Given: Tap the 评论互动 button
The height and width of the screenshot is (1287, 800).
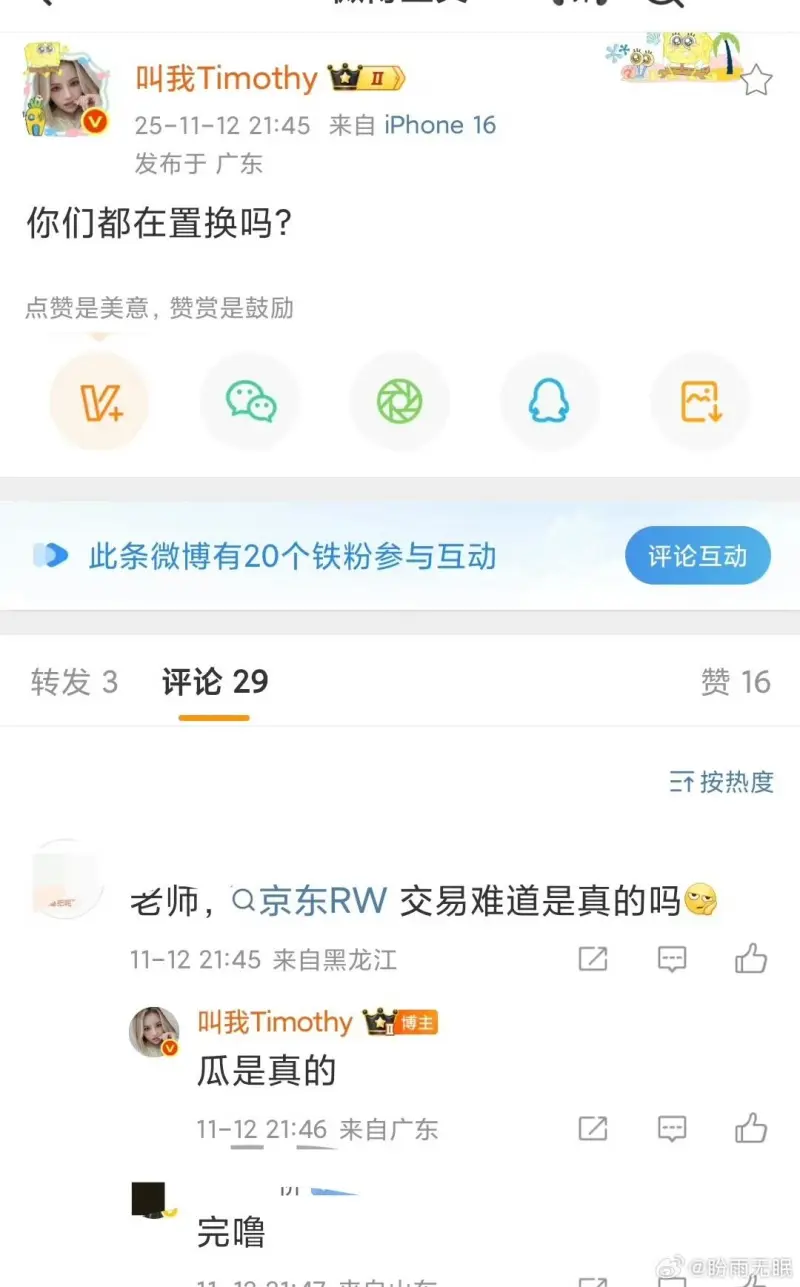Looking at the screenshot, I should tap(698, 556).
